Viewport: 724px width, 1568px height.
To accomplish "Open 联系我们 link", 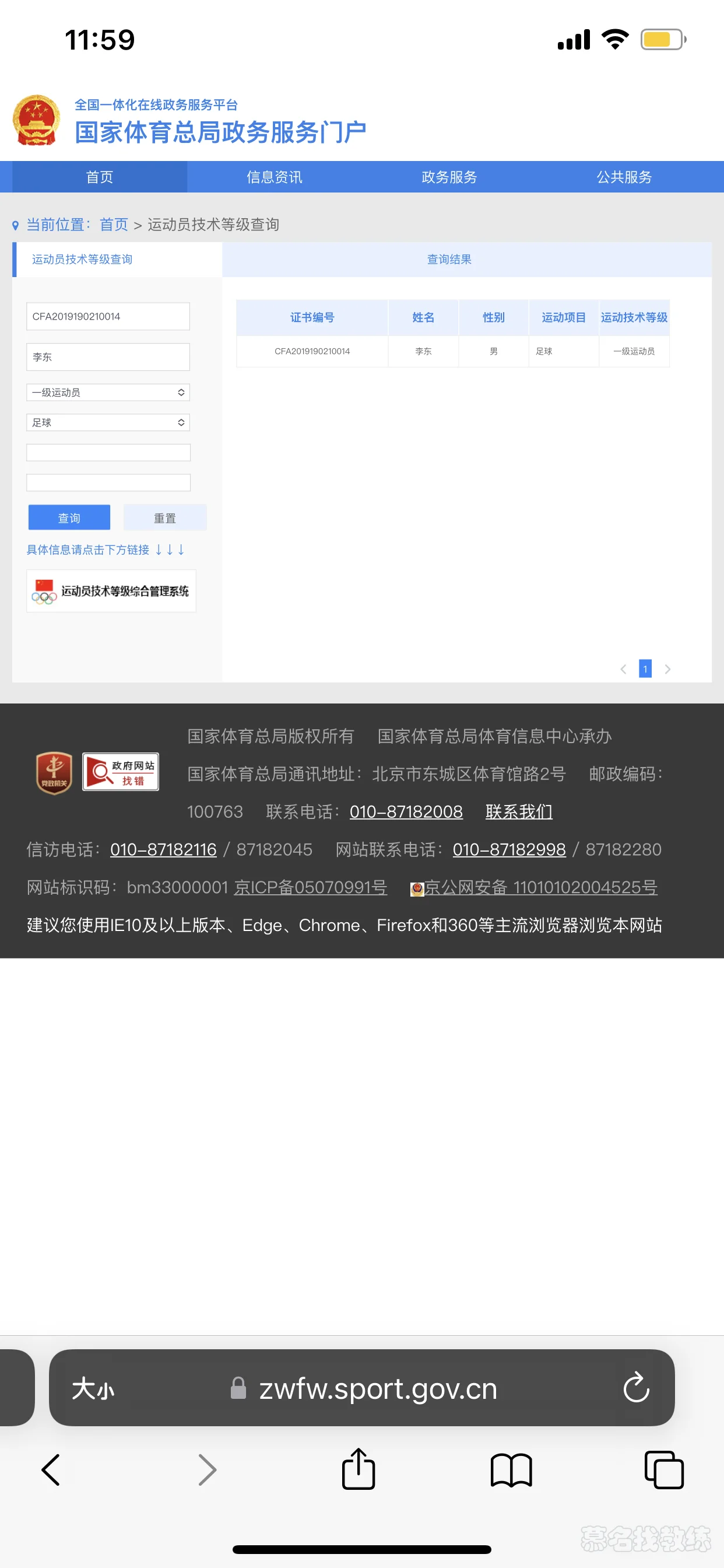I will [x=518, y=811].
